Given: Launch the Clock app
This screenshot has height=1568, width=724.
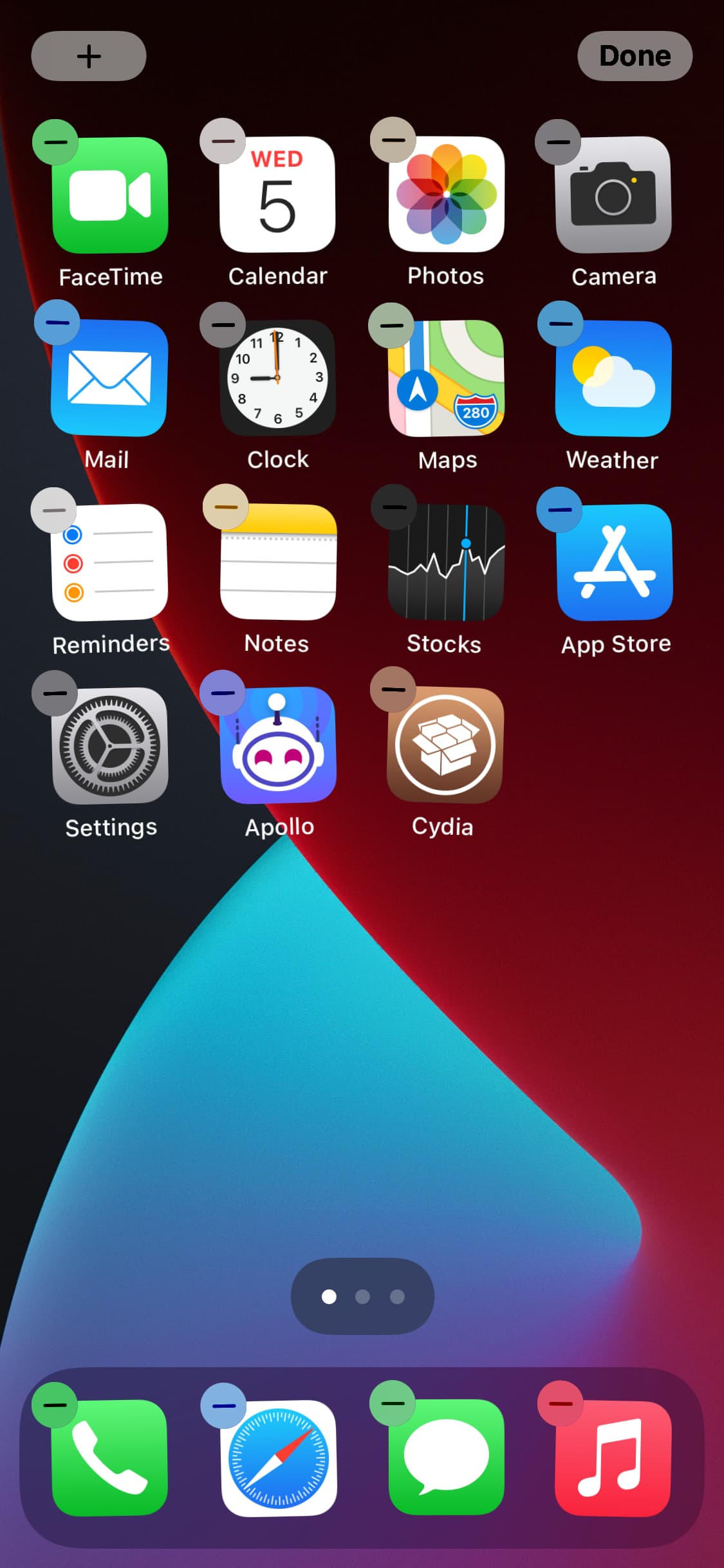Looking at the screenshot, I should pyautogui.click(x=277, y=378).
